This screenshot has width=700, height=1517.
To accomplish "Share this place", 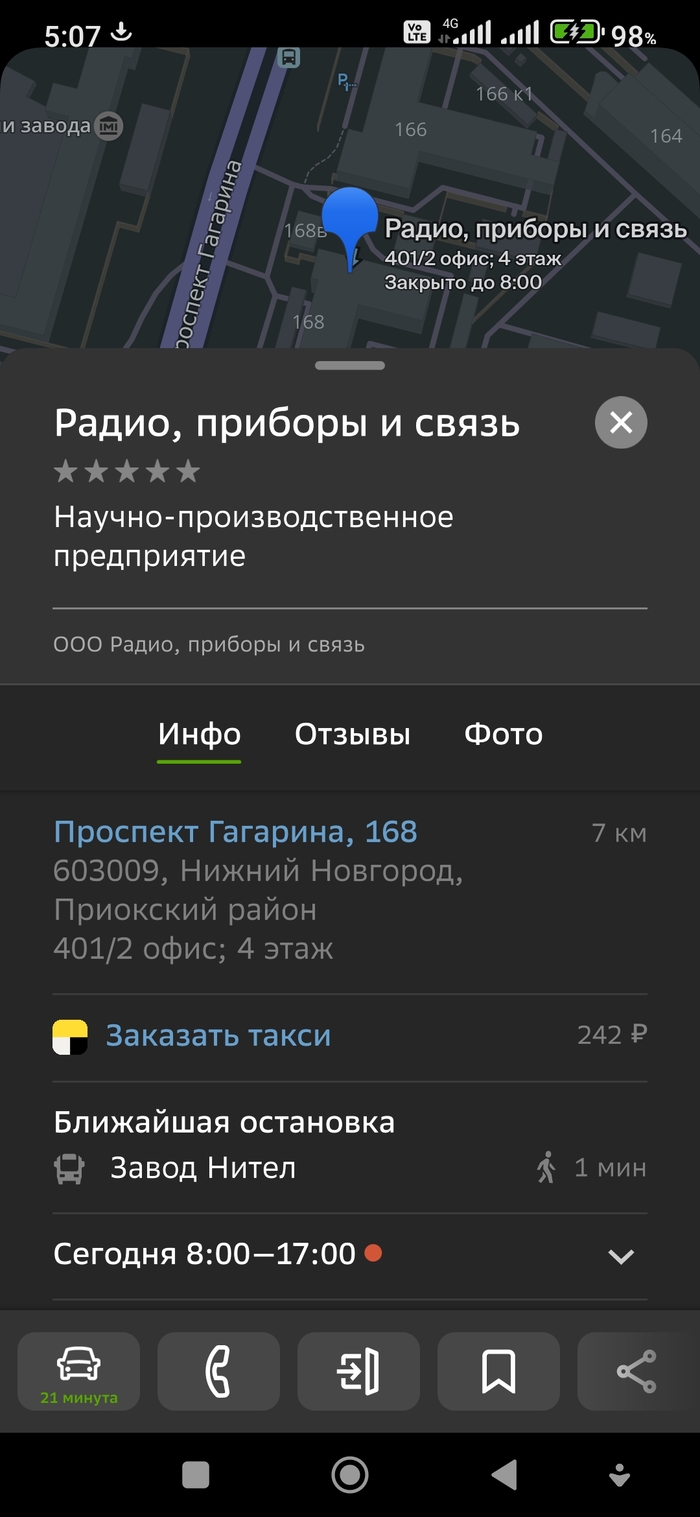I will tap(636, 1371).
